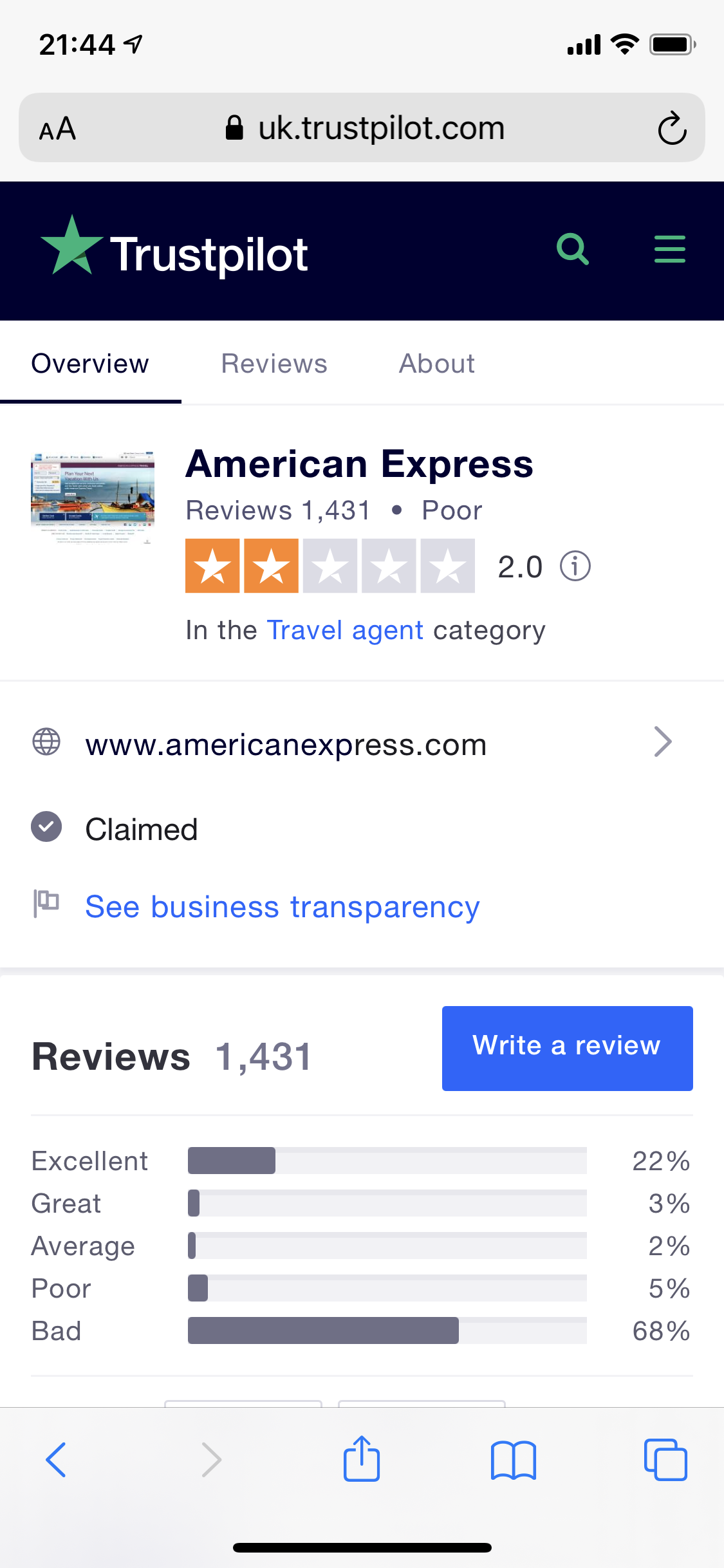This screenshot has height=1568, width=724.
Task: See business transparency
Action: 282,907
